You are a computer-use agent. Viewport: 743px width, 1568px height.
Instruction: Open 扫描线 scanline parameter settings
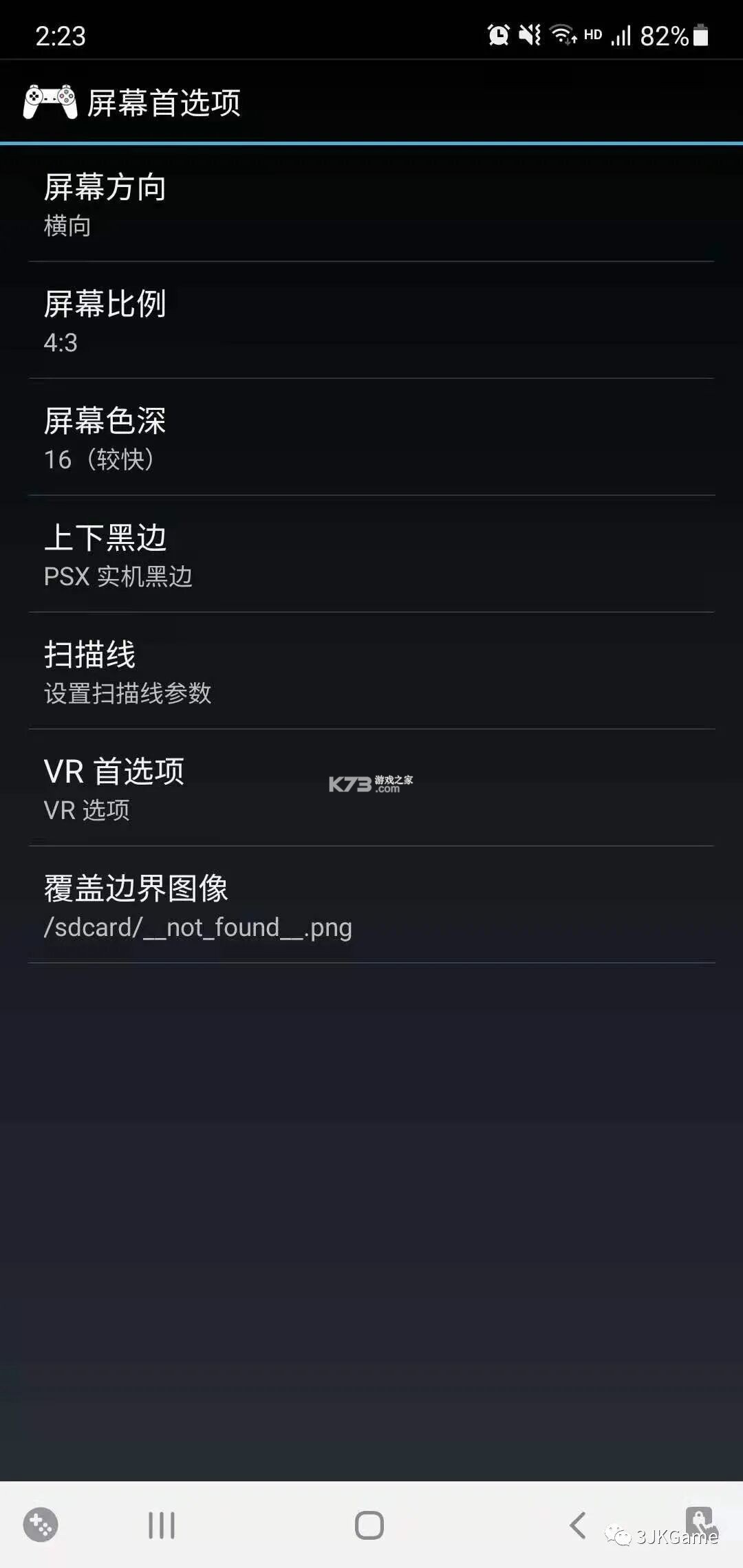pos(371,671)
